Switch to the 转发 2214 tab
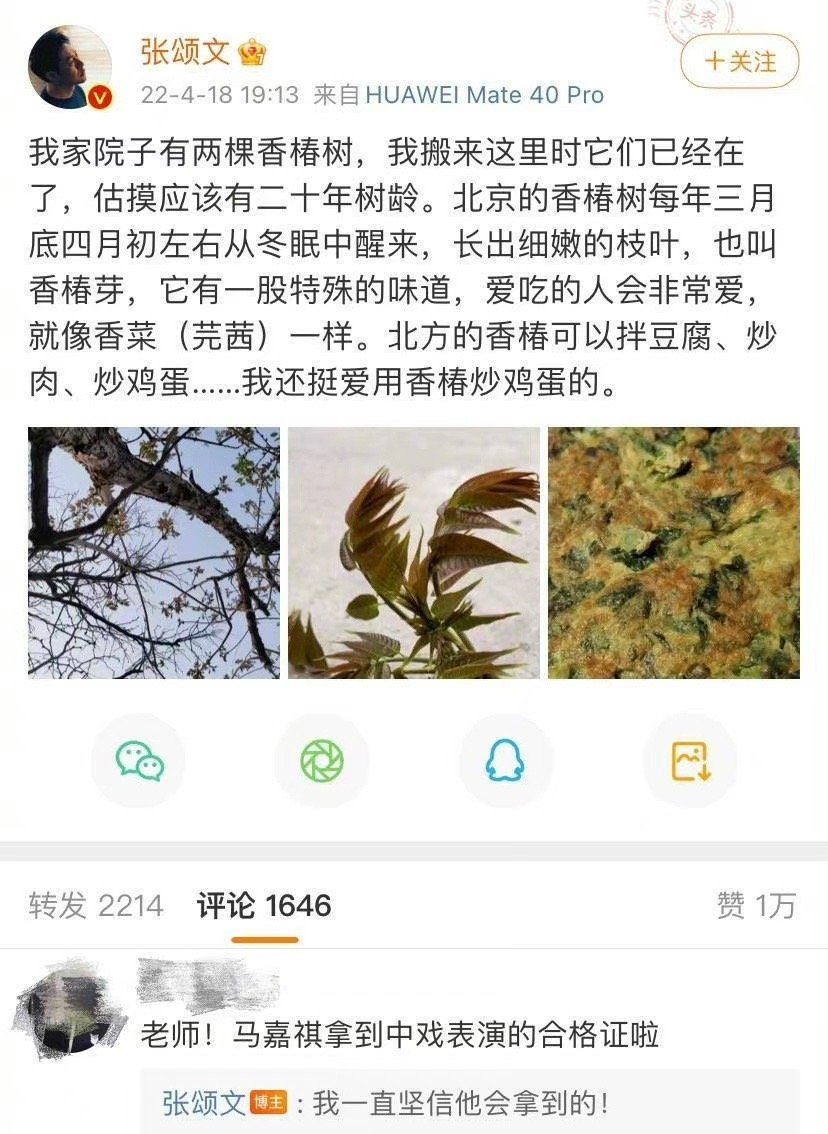Screen dimensions: 828x1134 coord(96,905)
